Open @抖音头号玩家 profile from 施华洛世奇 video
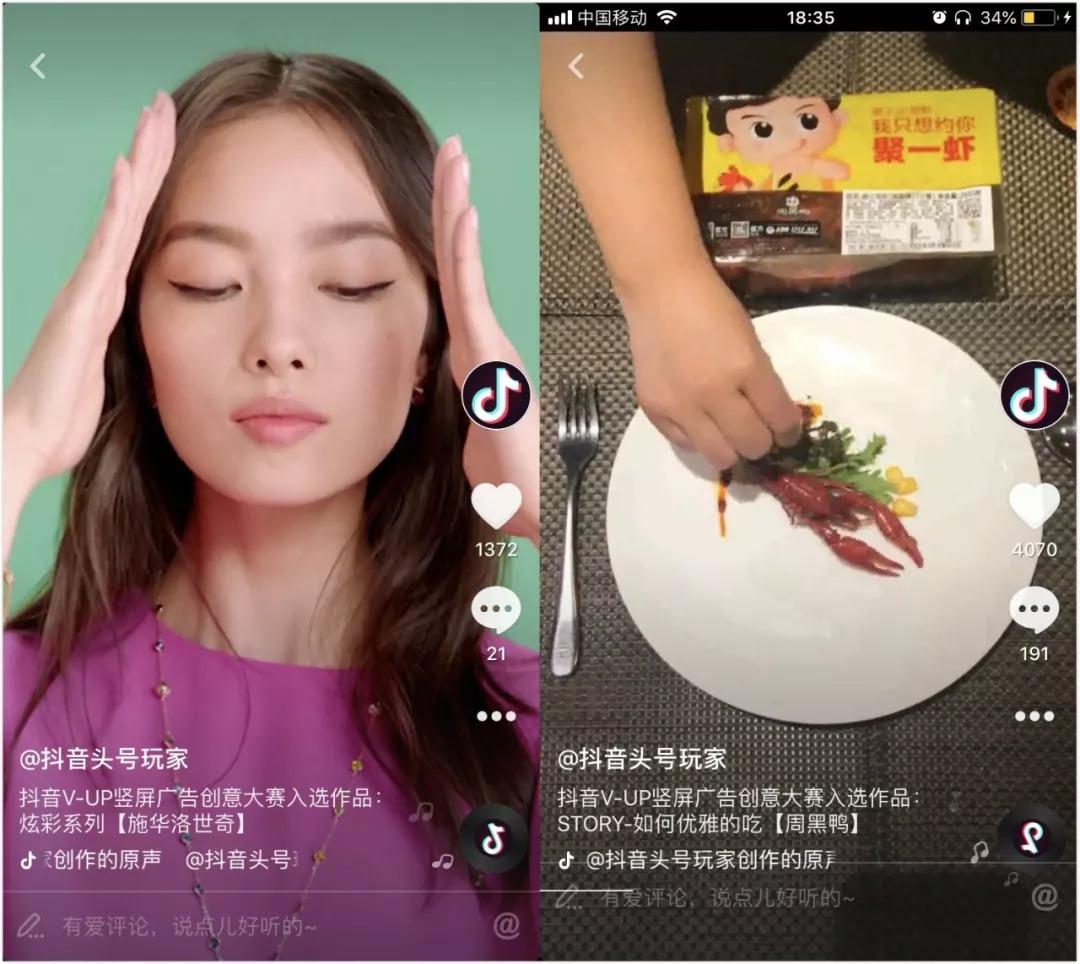Image resolution: width=1080 pixels, height=964 pixels. point(104,759)
